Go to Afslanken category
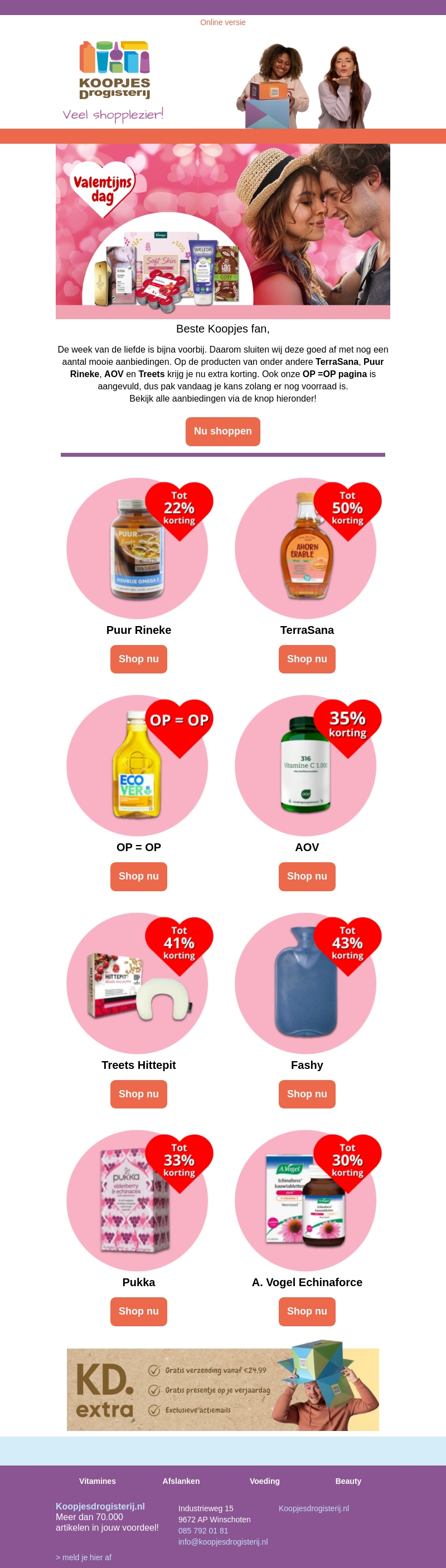Image resolution: width=446 pixels, height=1568 pixels. pyautogui.click(x=181, y=1481)
